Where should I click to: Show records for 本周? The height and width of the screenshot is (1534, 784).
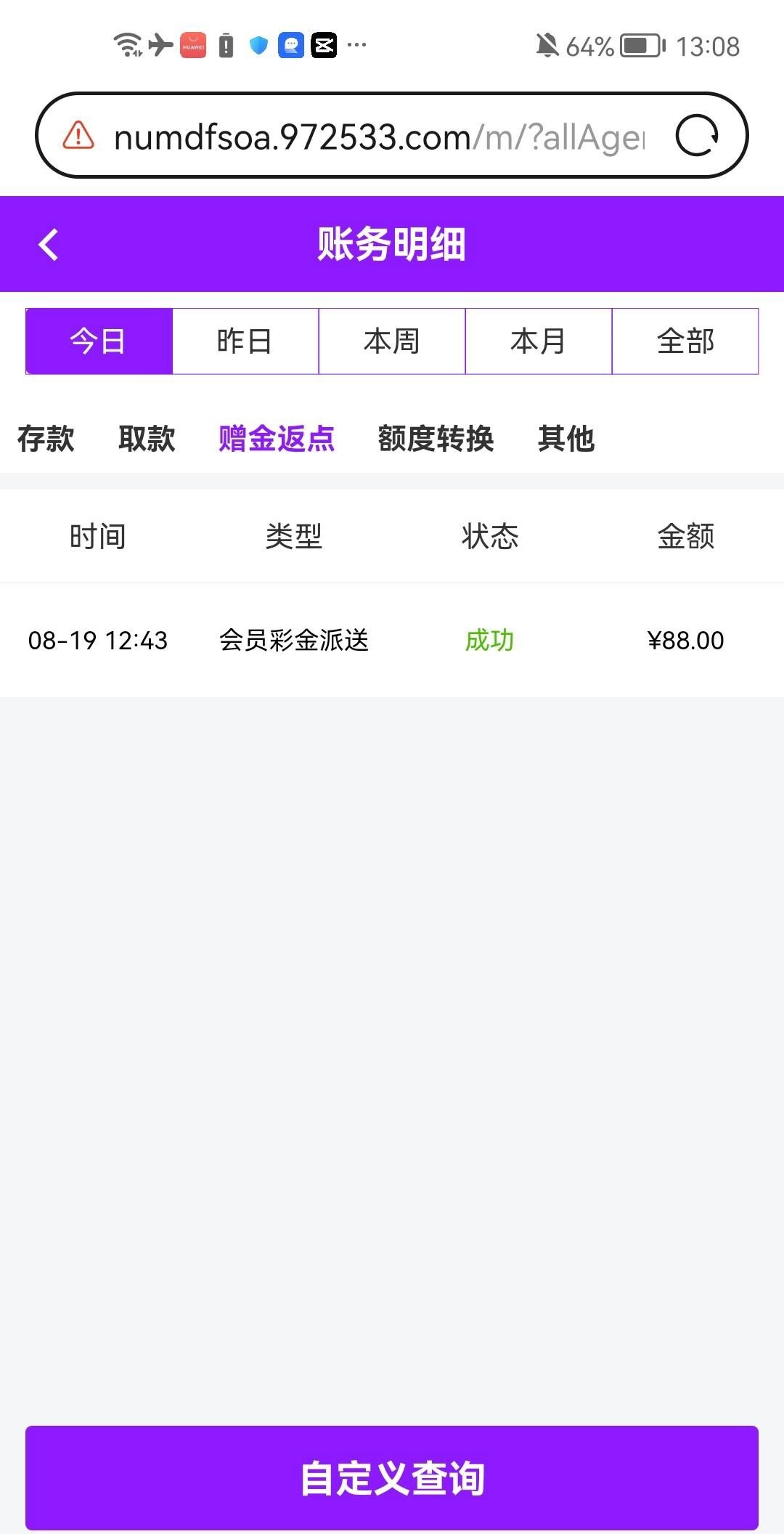coord(392,341)
